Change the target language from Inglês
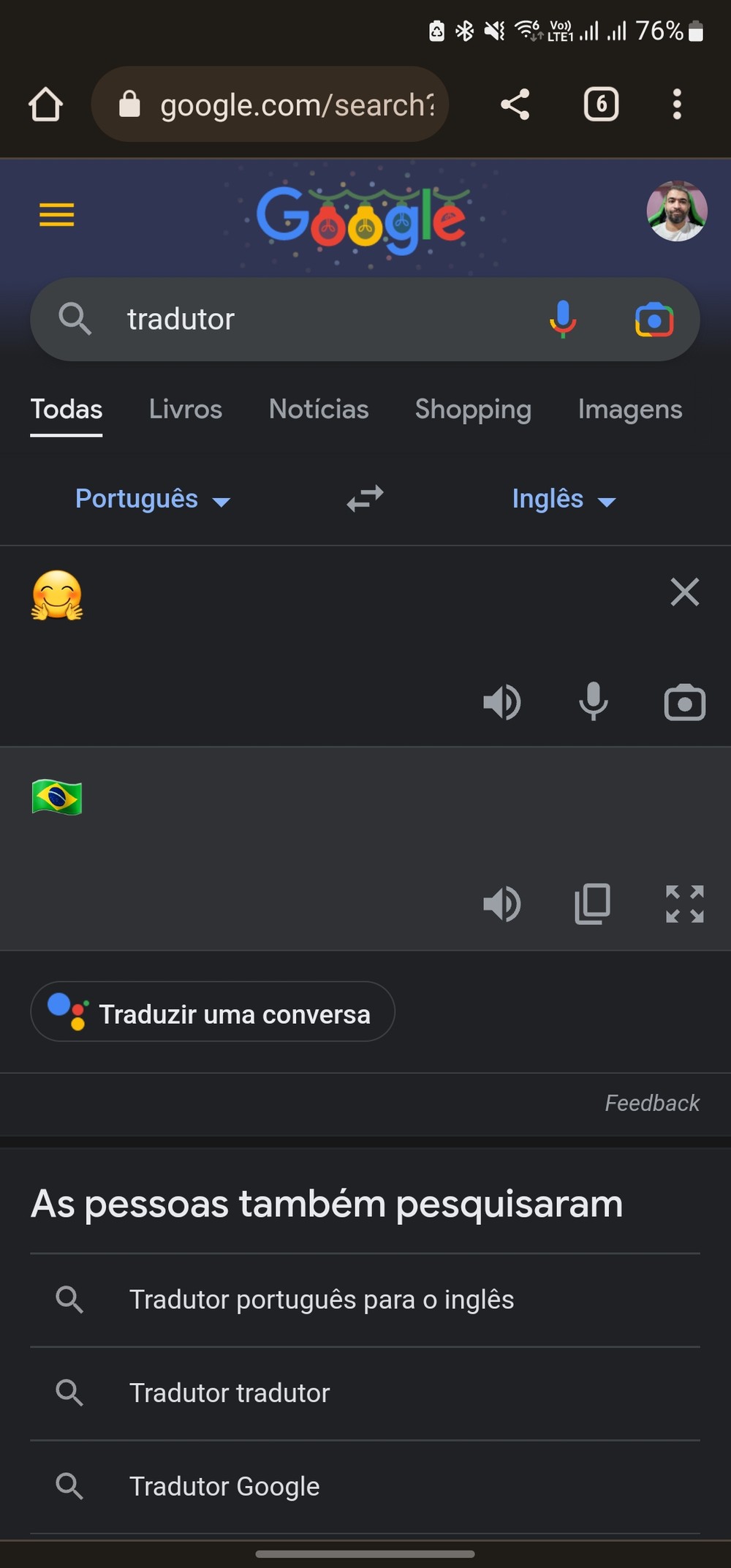This screenshot has width=731, height=1568. pyautogui.click(x=564, y=500)
